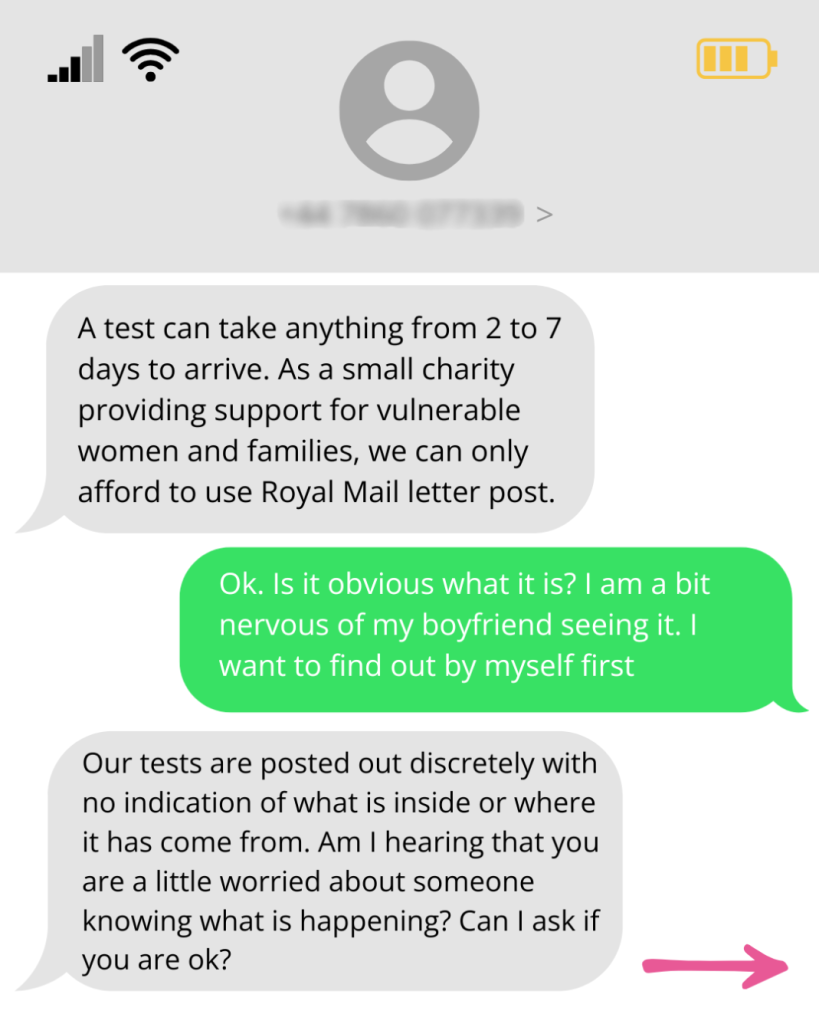Tap the cellular signal strength bars
Screen dimensions: 819x1024
pos(75,57)
